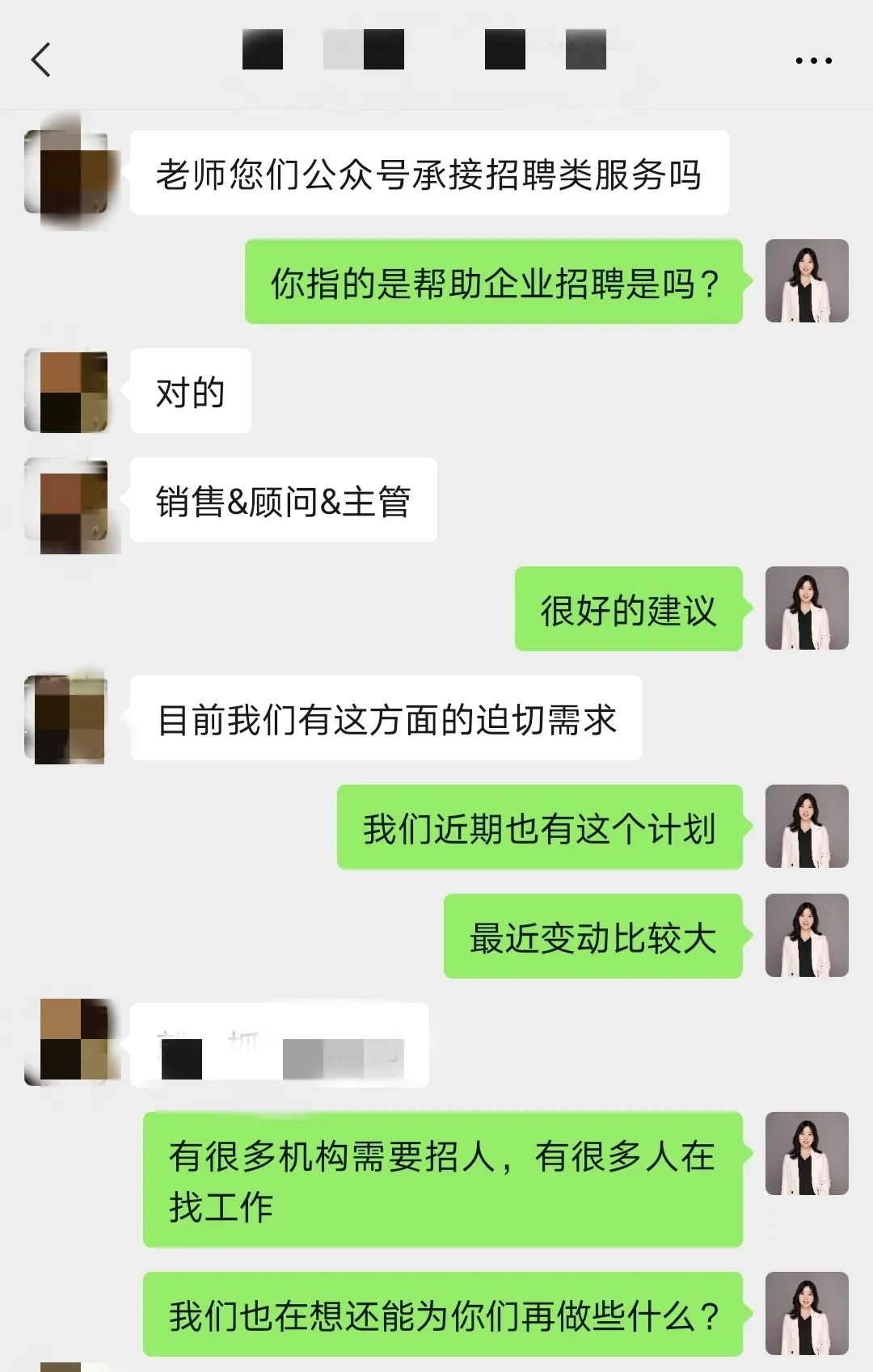
Task: Open sender's avatar beside '你指的是帮助企业招聘是吗？'
Action: pyautogui.click(x=806, y=281)
